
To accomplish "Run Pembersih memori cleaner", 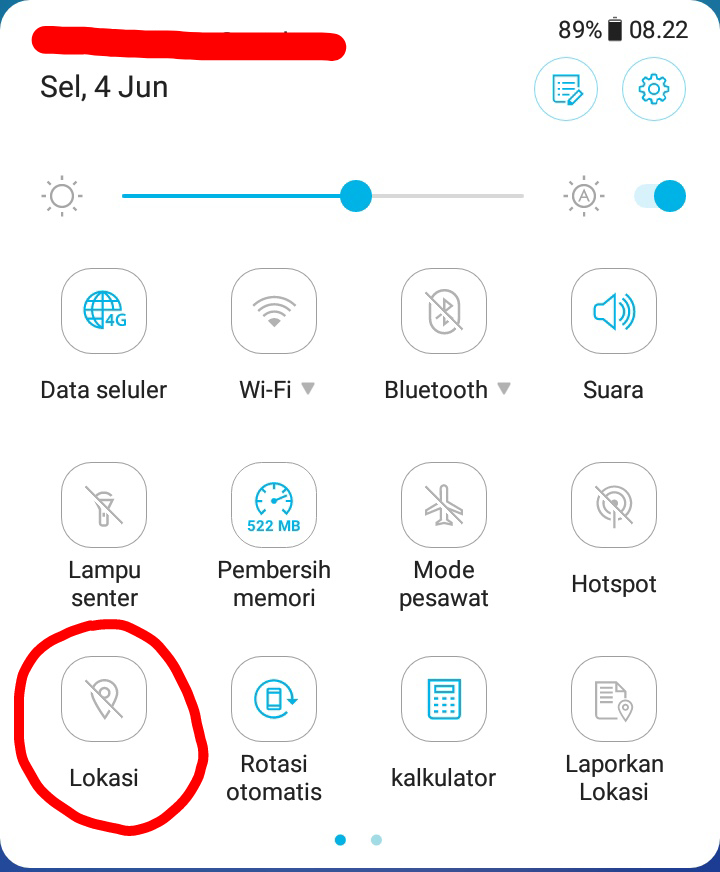I will click(x=274, y=505).
